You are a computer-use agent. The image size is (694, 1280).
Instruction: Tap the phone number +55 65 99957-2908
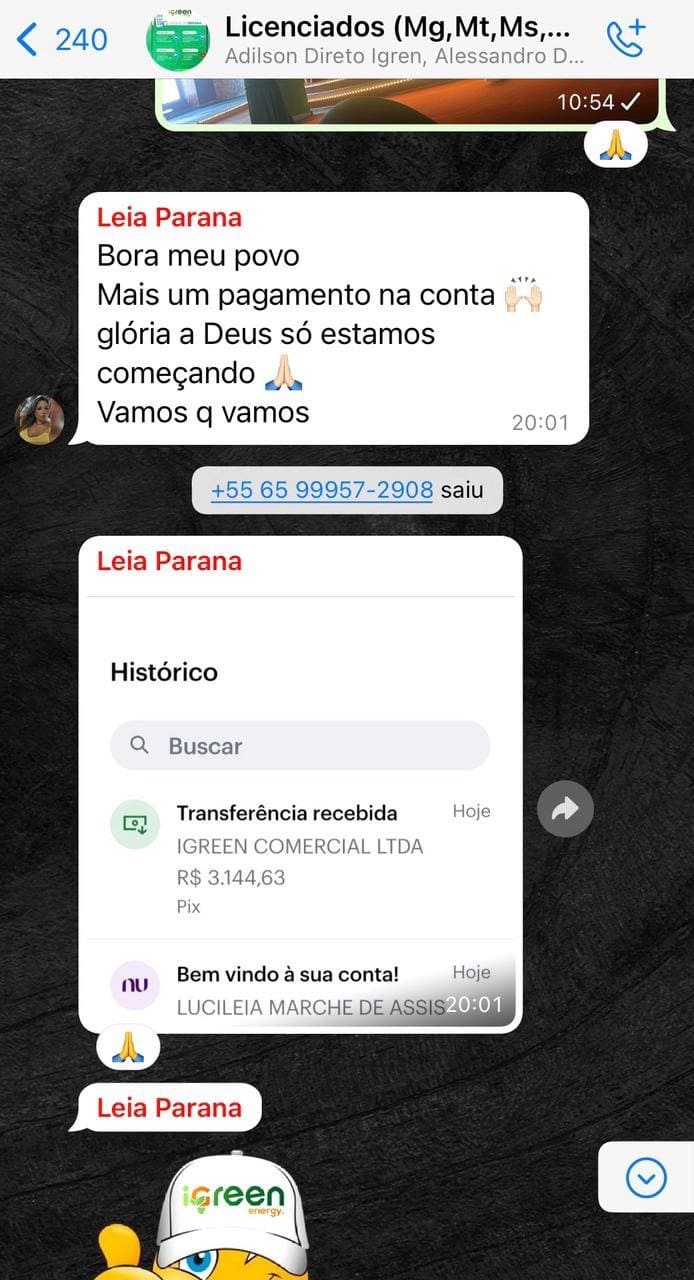point(322,491)
